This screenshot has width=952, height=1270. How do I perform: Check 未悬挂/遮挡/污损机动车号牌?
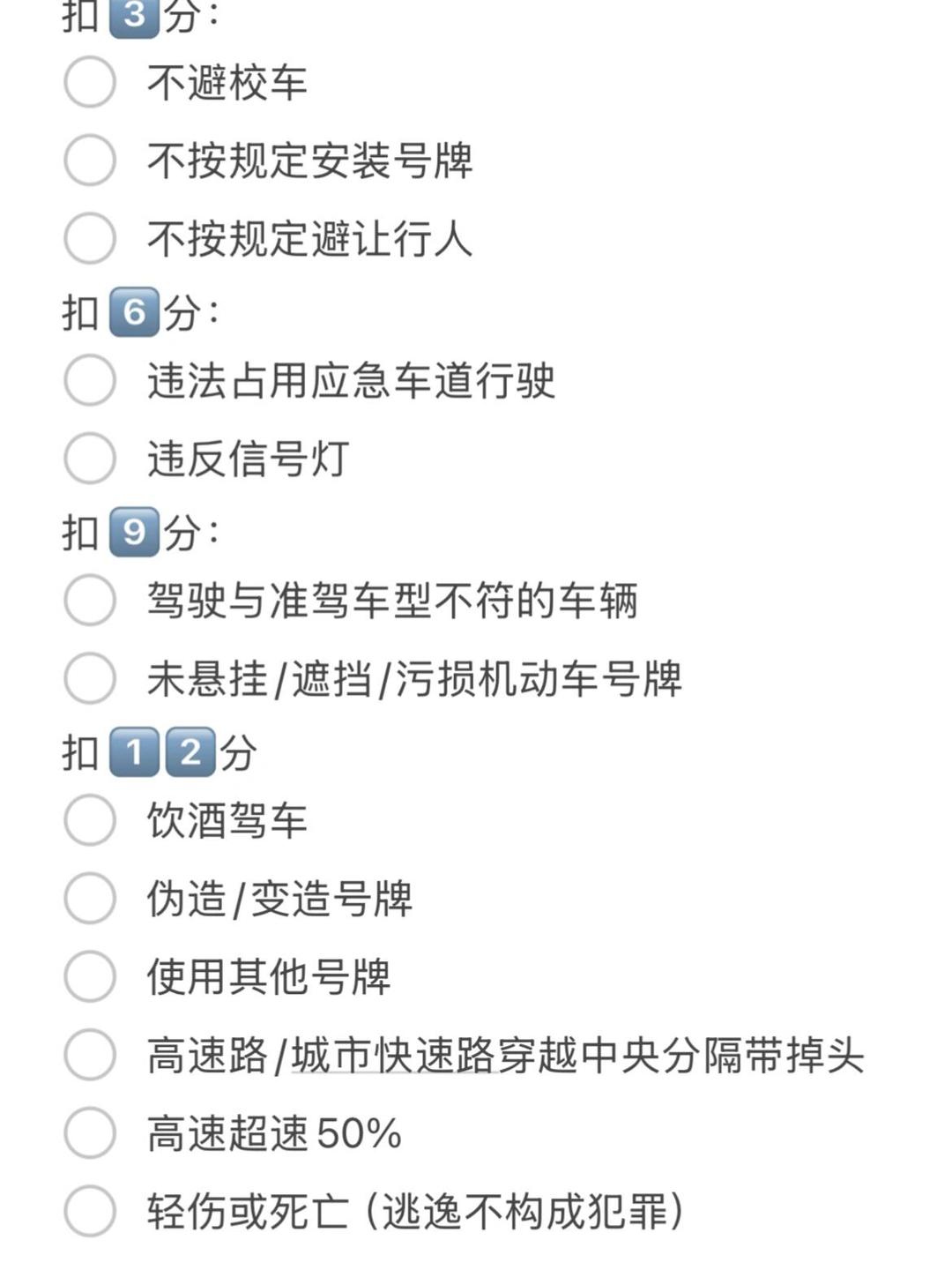click(x=90, y=678)
